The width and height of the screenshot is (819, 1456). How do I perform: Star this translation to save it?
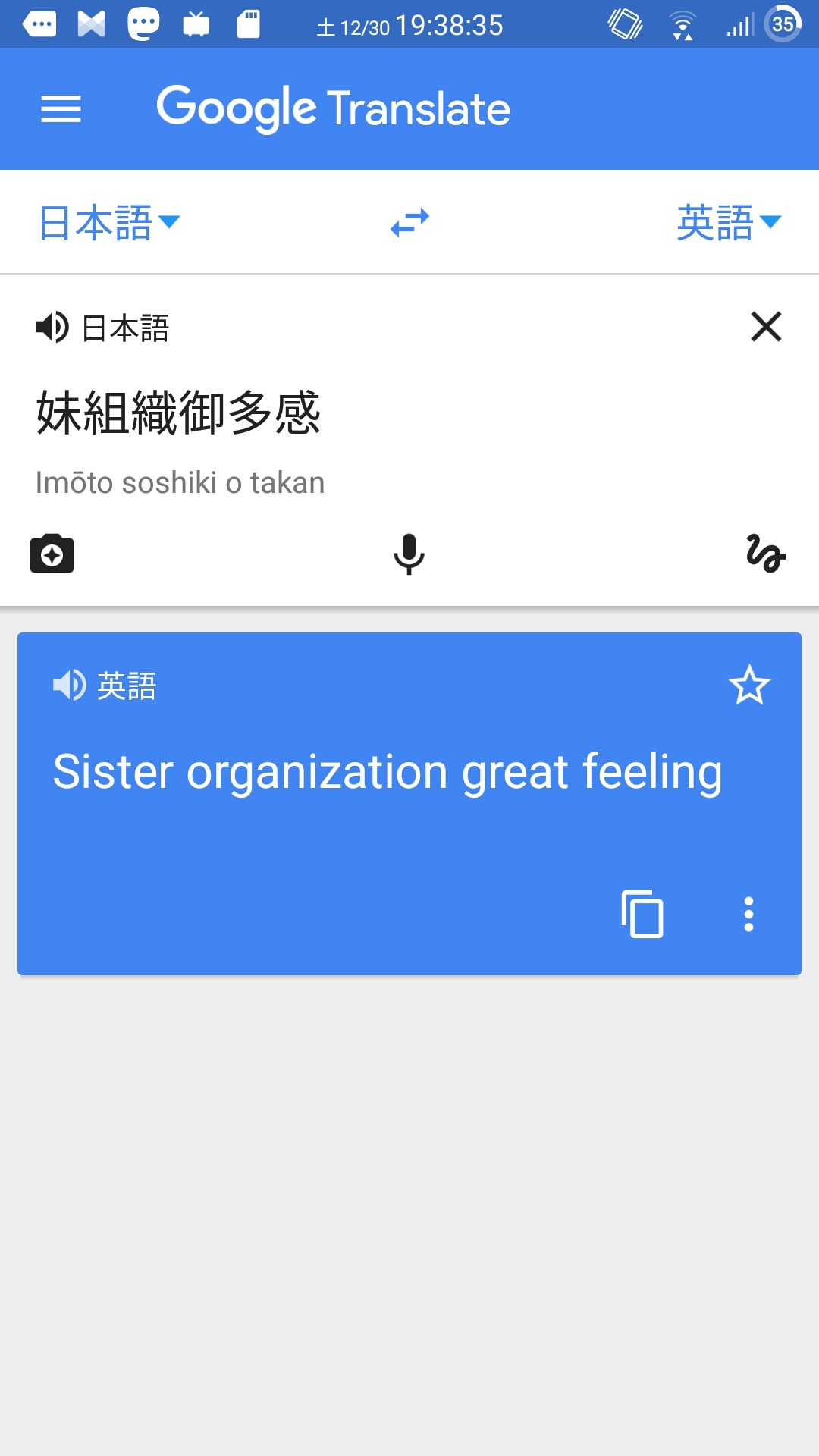click(749, 685)
